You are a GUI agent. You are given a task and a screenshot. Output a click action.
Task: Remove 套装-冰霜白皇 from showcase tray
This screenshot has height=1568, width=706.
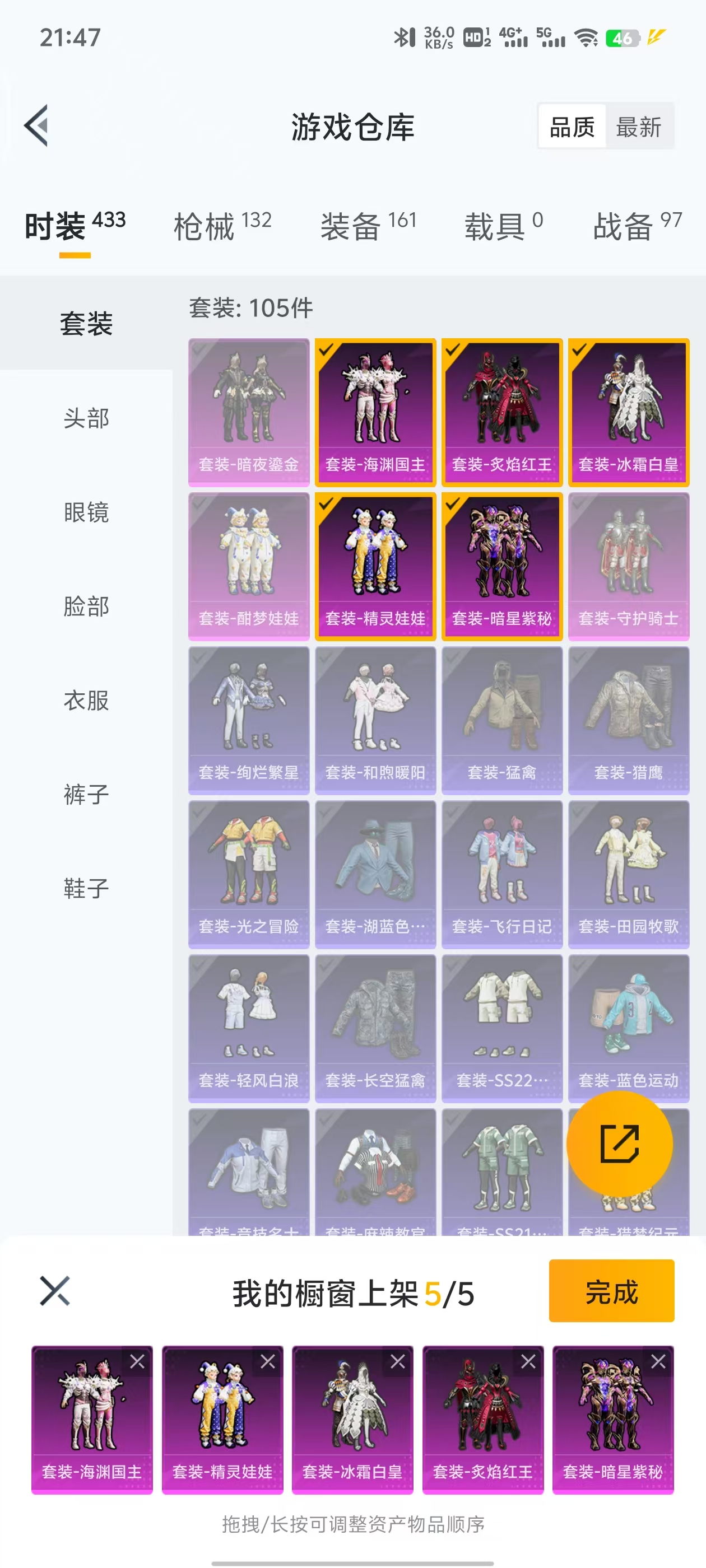pos(398,1362)
